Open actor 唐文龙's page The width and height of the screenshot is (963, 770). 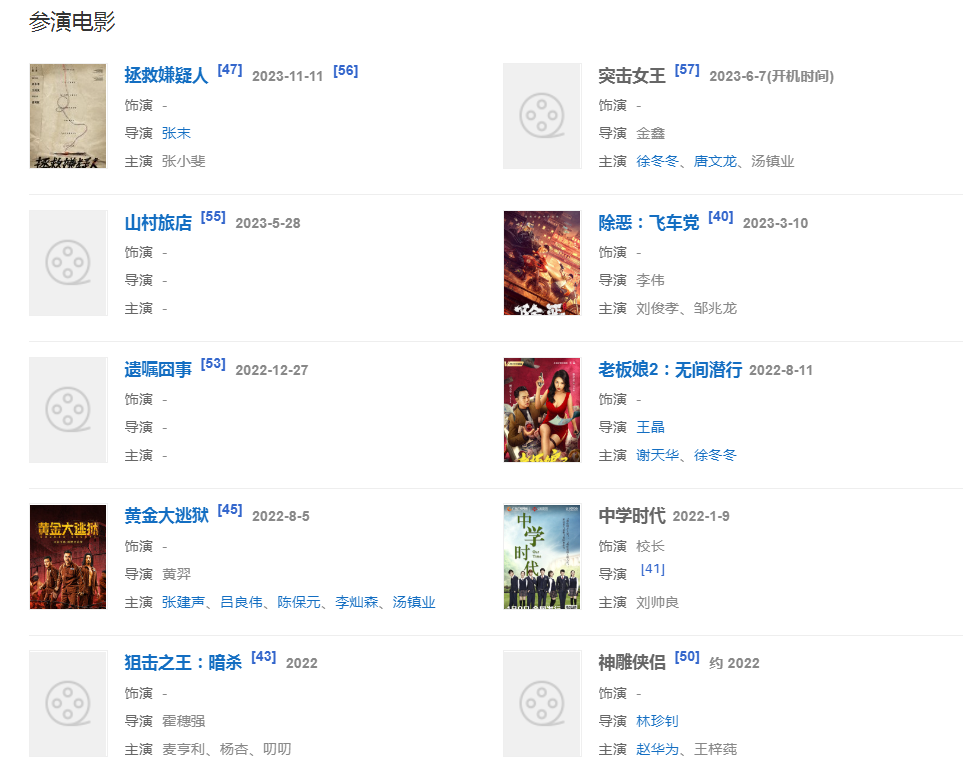[714, 161]
